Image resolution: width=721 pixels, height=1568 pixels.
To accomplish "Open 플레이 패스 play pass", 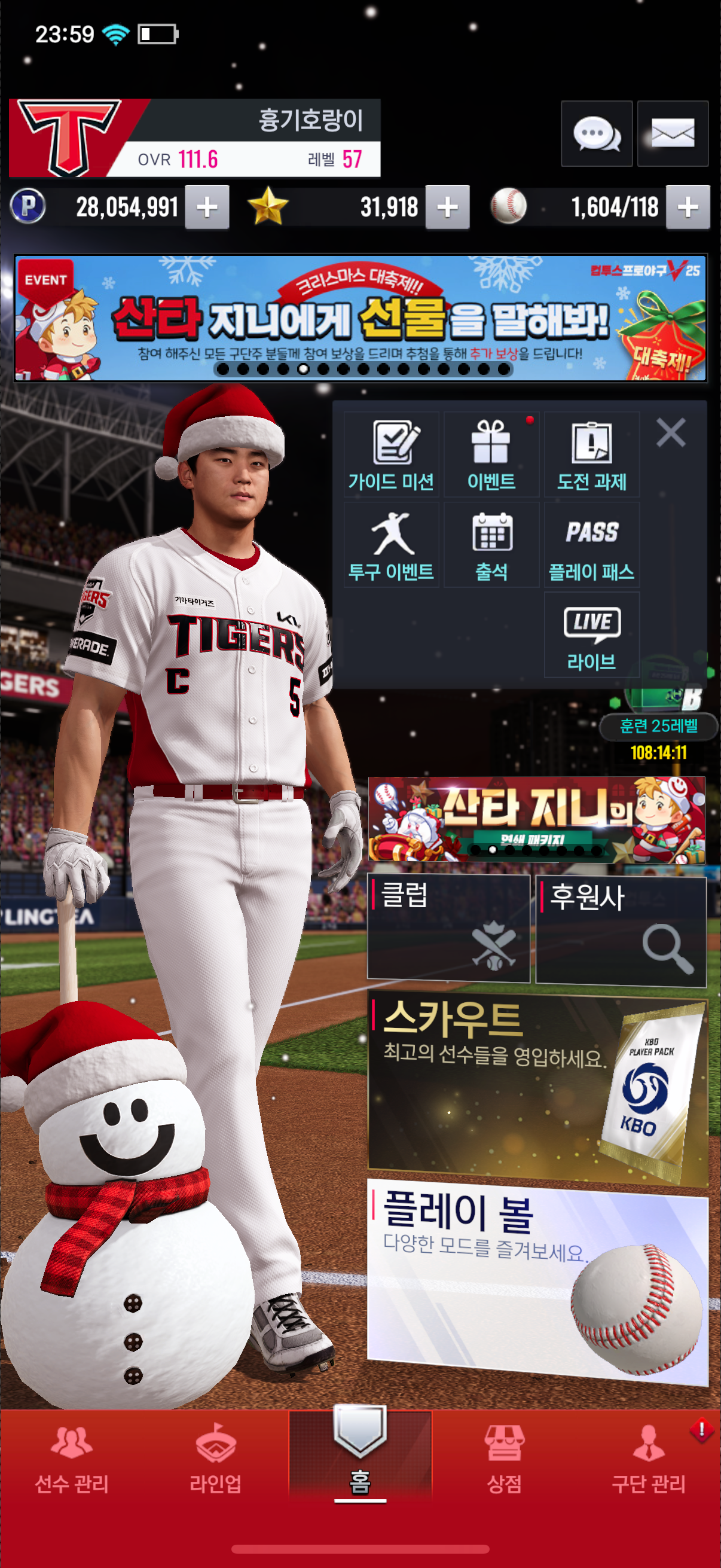I will point(591,545).
